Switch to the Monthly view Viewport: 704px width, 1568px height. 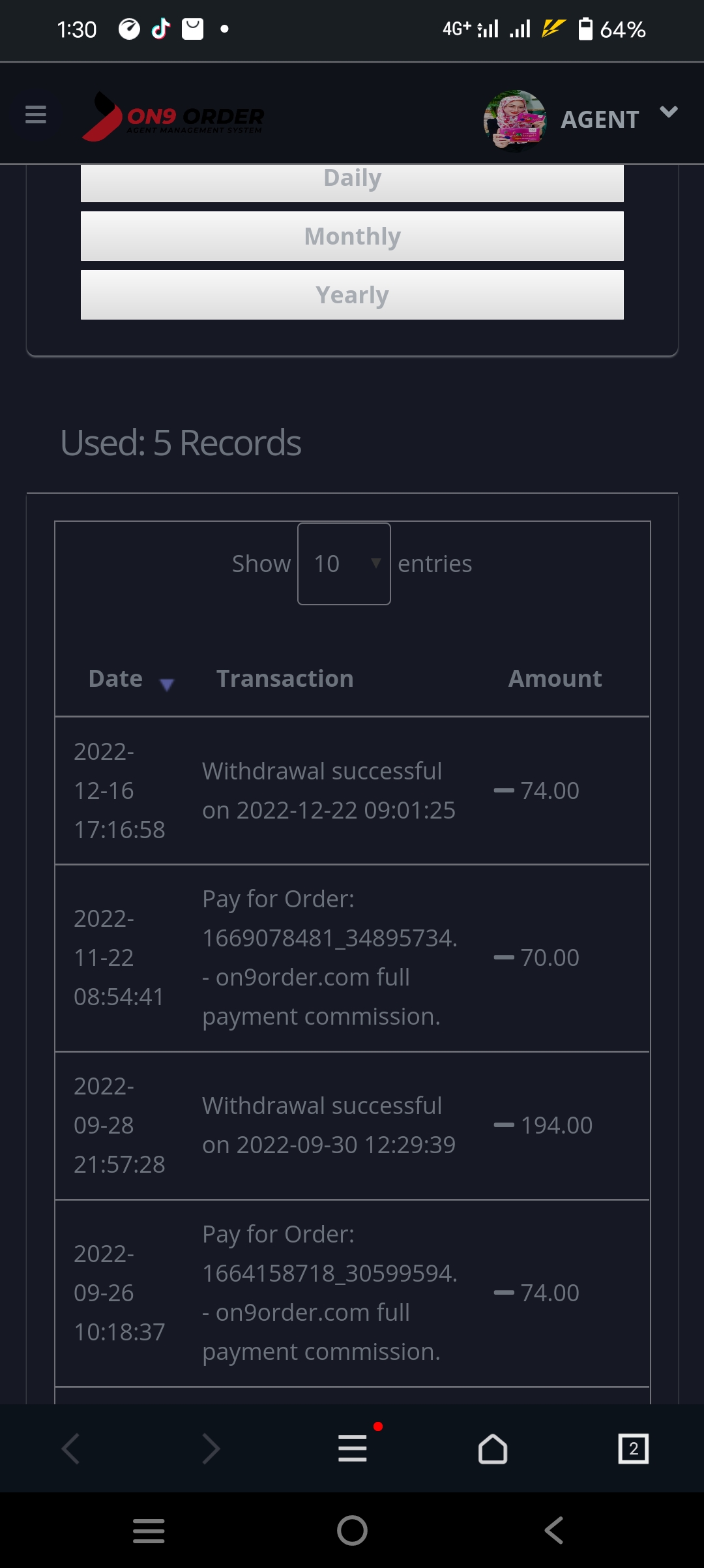tap(352, 236)
